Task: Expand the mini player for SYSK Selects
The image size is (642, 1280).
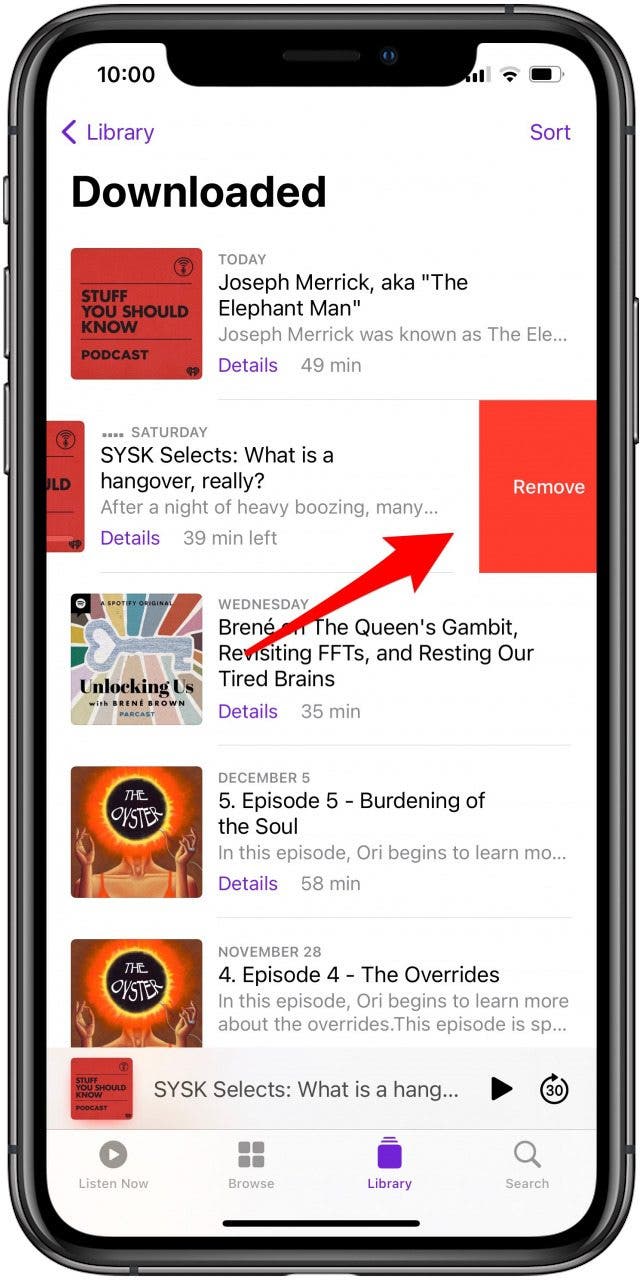Action: (305, 1089)
